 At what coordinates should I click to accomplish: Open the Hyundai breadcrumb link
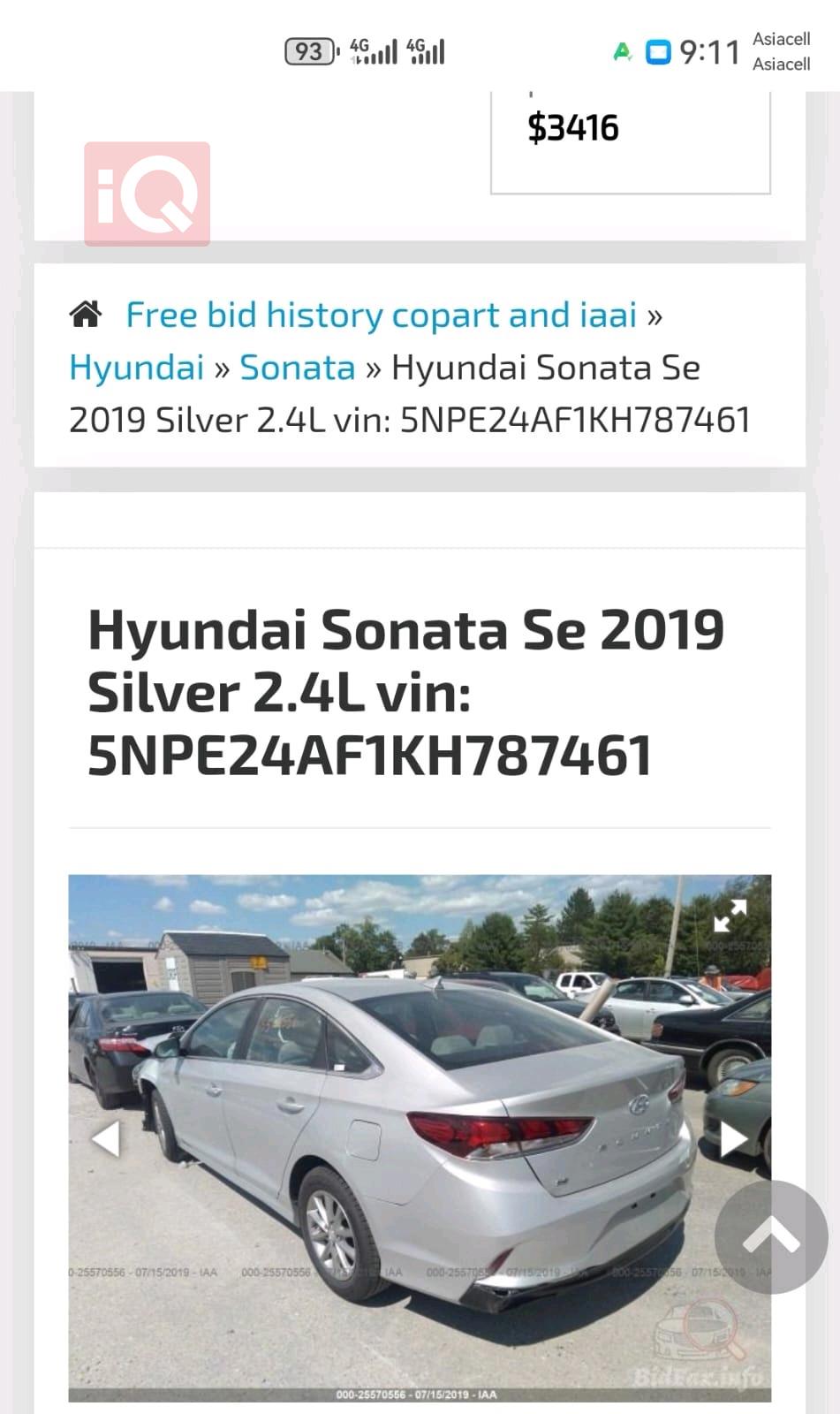(137, 368)
